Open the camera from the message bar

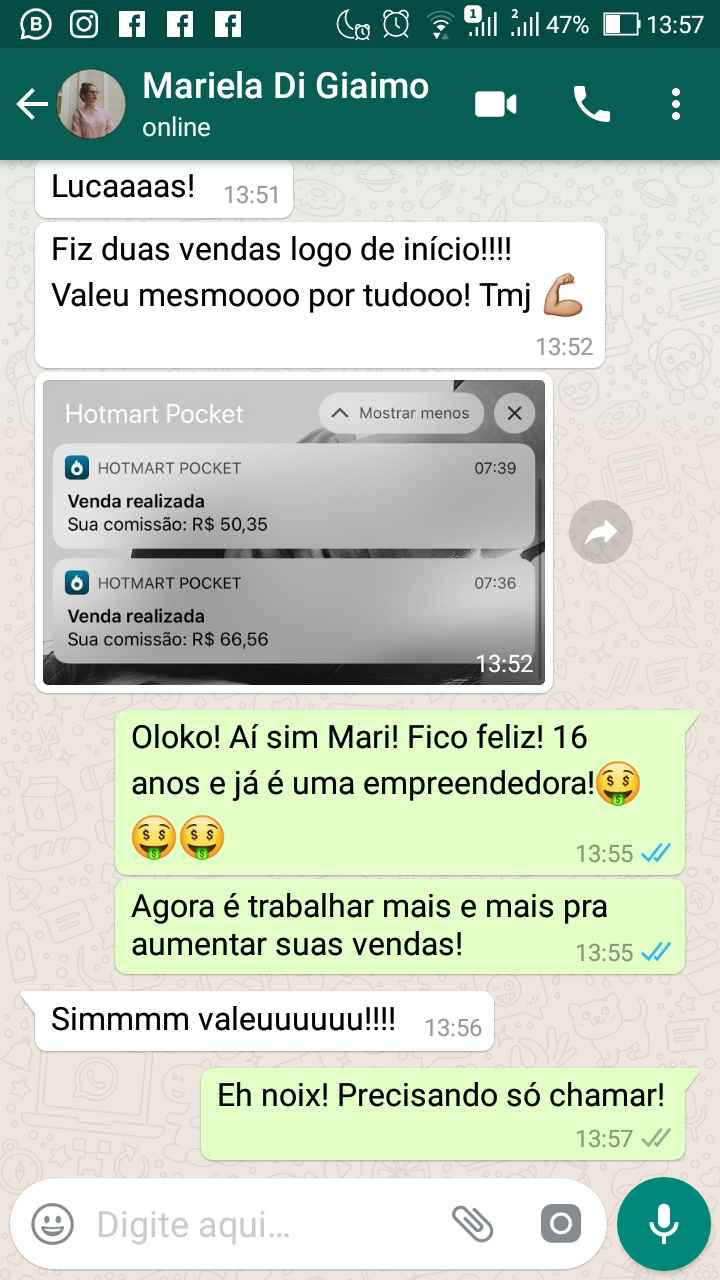pos(560,1224)
